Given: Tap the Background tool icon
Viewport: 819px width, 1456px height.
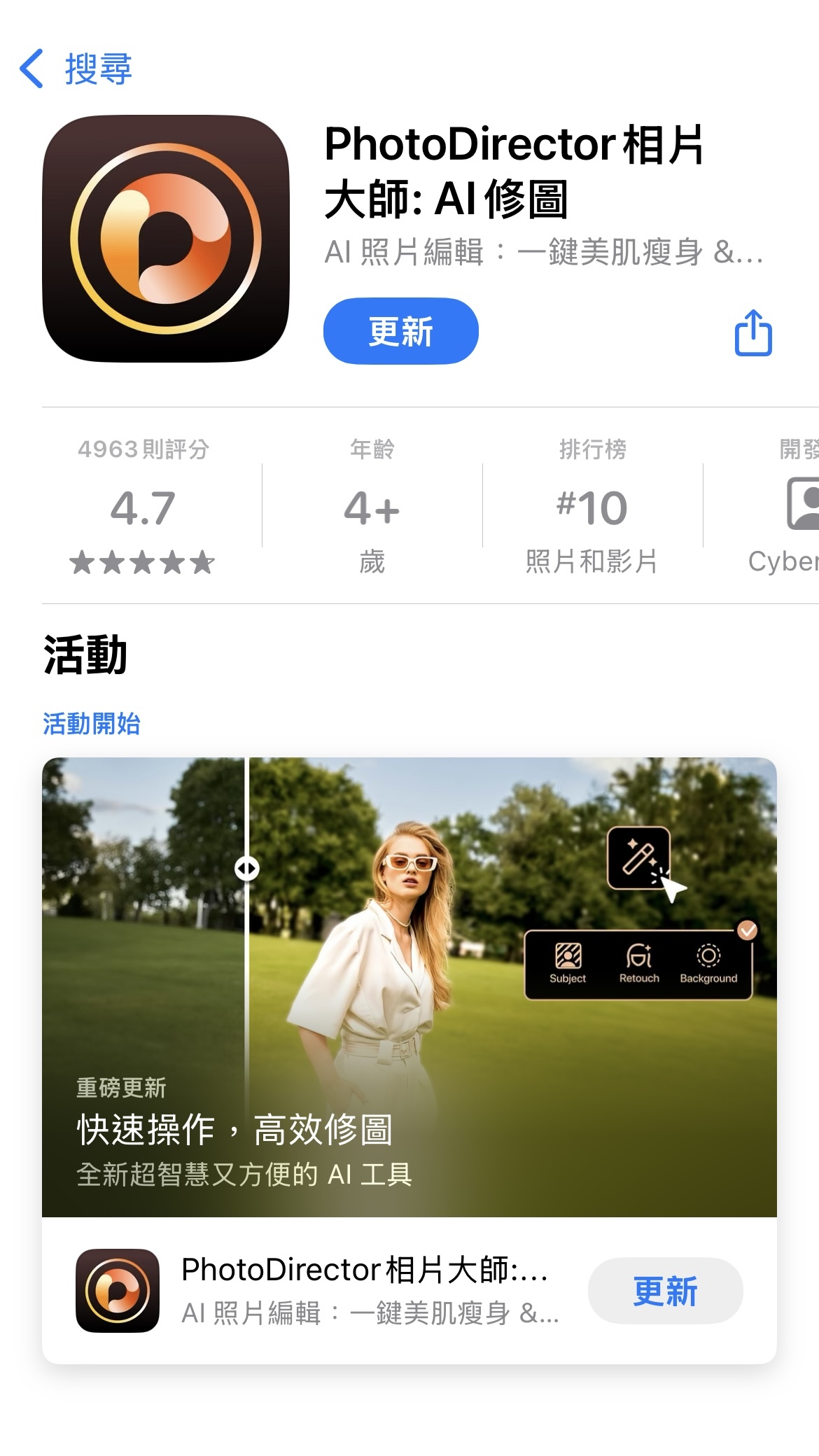Looking at the screenshot, I should coord(708,952).
